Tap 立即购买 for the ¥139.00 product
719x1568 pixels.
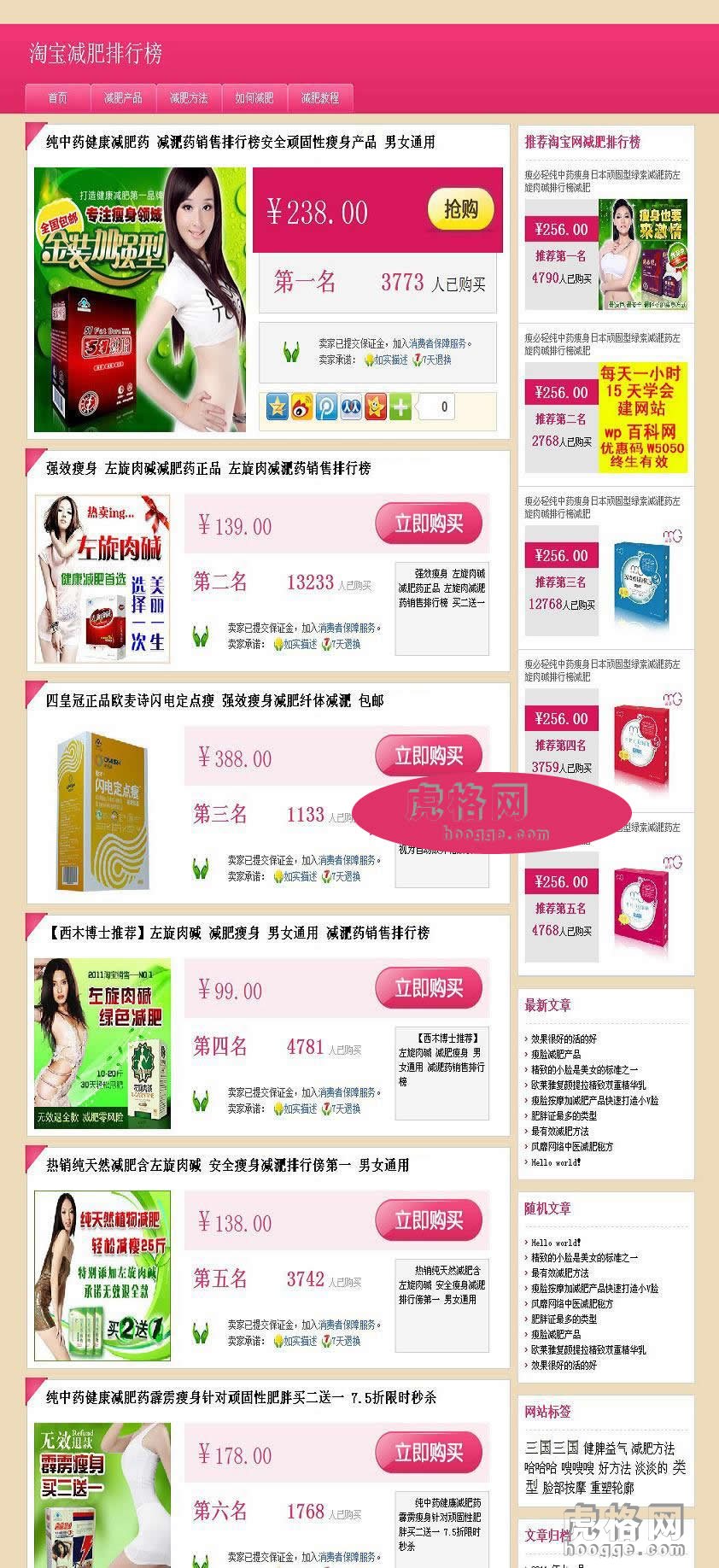(x=429, y=524)
